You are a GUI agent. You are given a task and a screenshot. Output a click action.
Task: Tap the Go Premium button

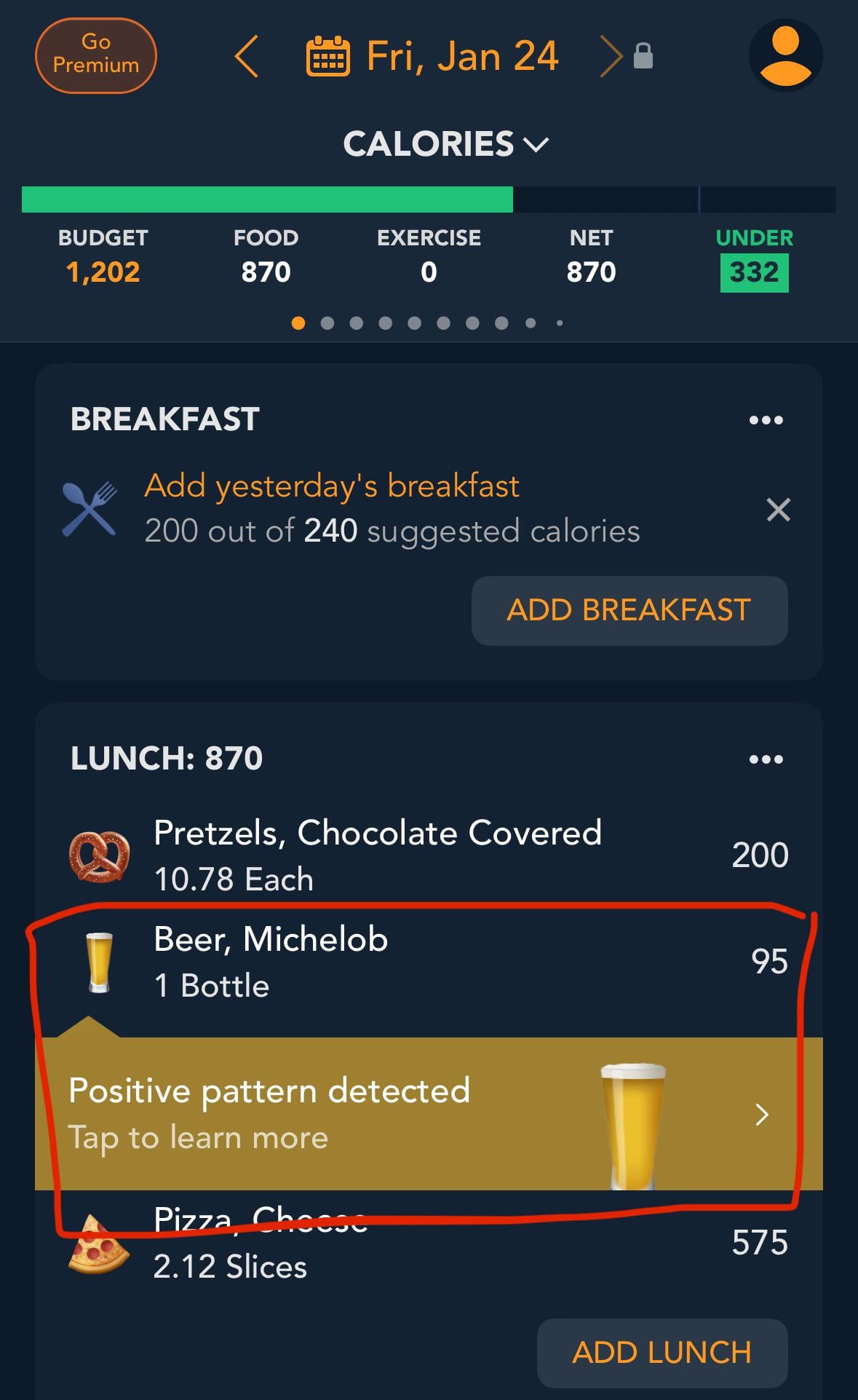click(x=95, y=55)
